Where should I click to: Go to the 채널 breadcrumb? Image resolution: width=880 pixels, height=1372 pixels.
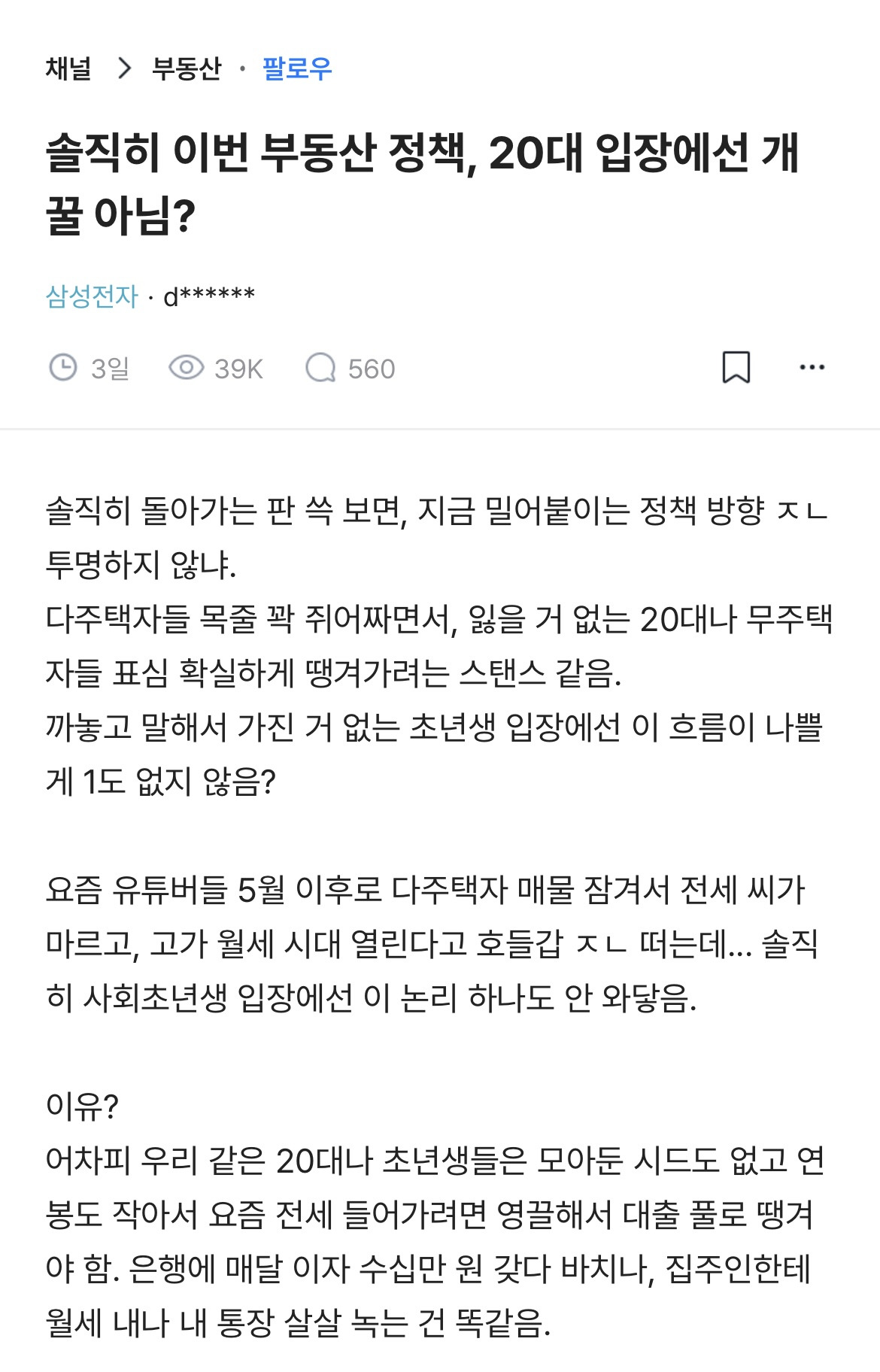point(68,69)
